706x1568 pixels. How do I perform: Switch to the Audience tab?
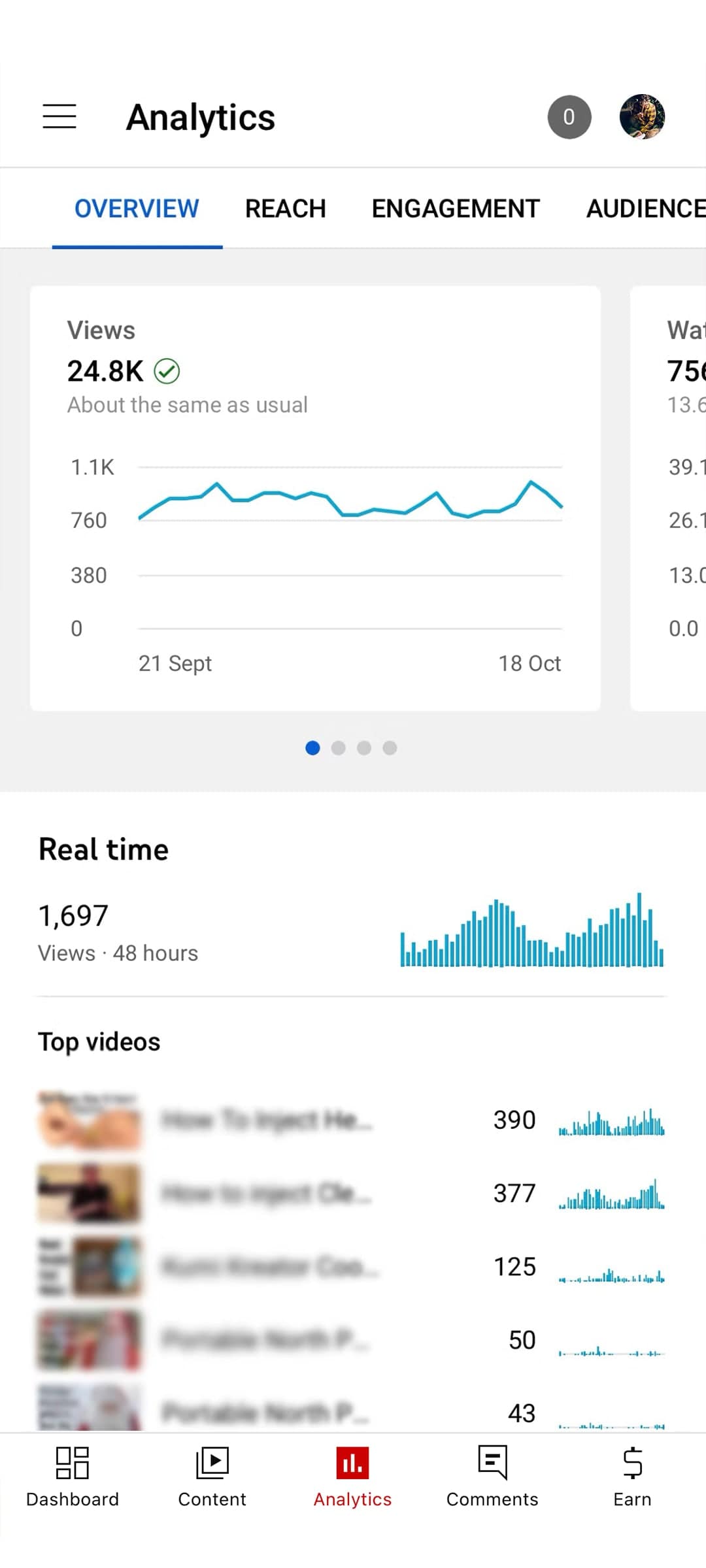(645, 209)
